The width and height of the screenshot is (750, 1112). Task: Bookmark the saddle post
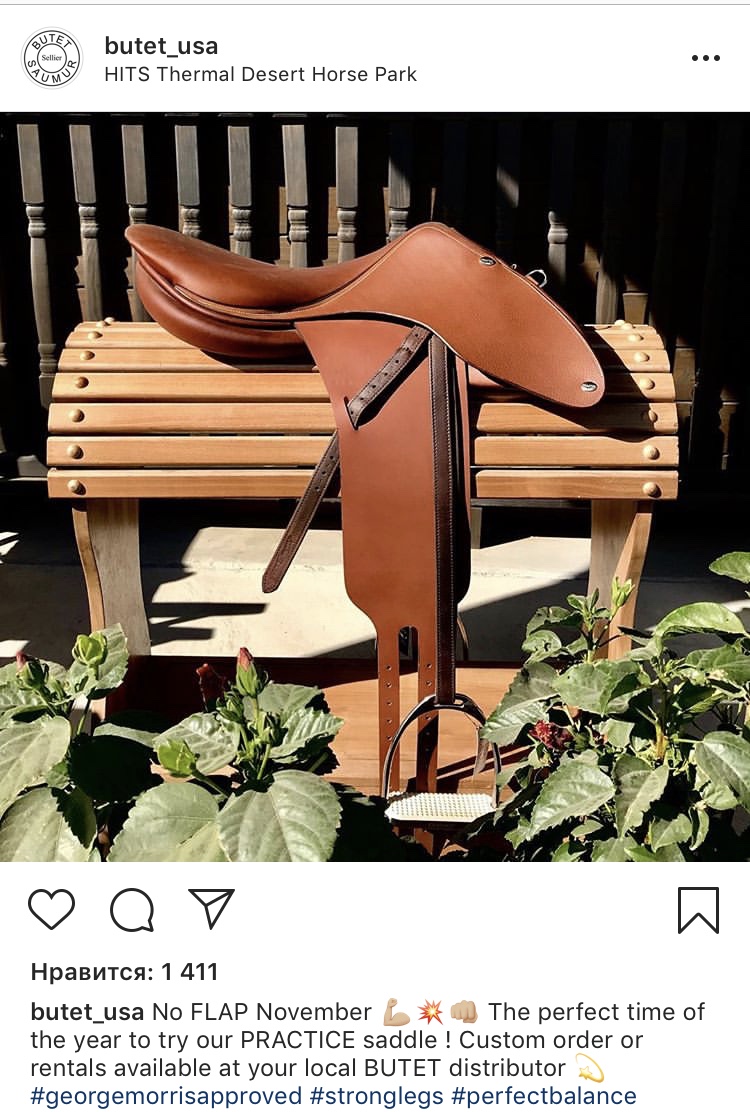point(698,909)
